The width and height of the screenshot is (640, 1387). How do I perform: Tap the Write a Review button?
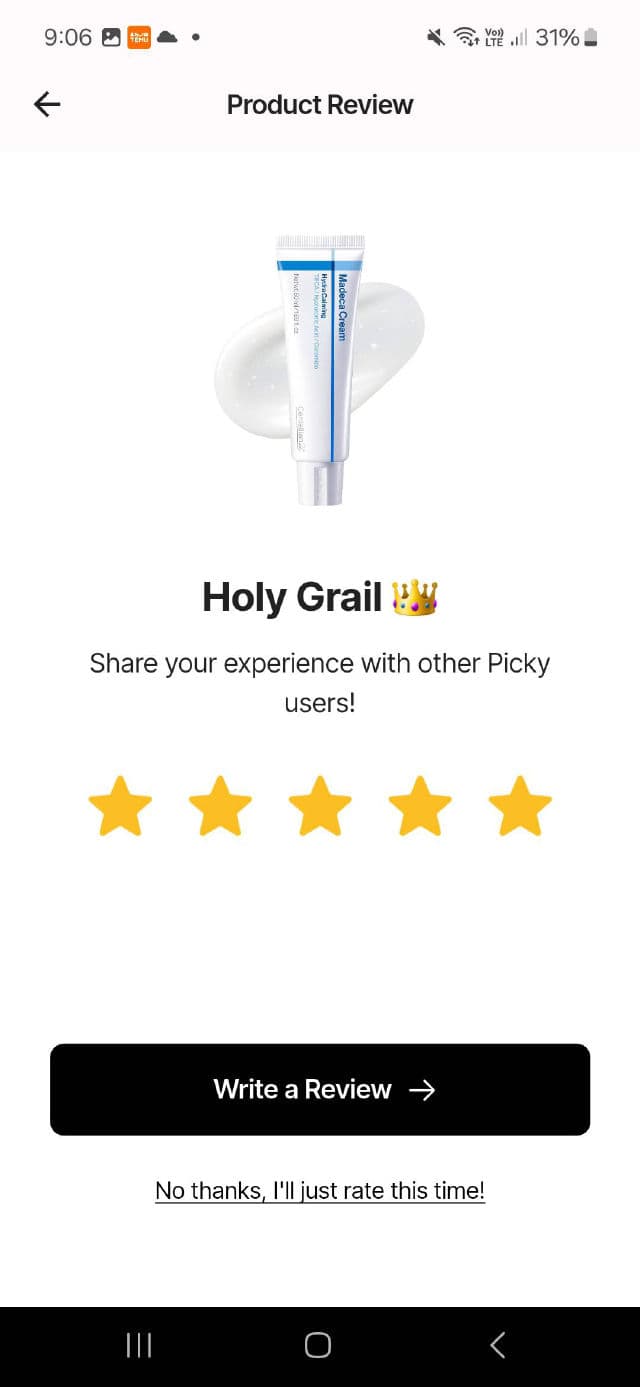[x=320, y=1089]
